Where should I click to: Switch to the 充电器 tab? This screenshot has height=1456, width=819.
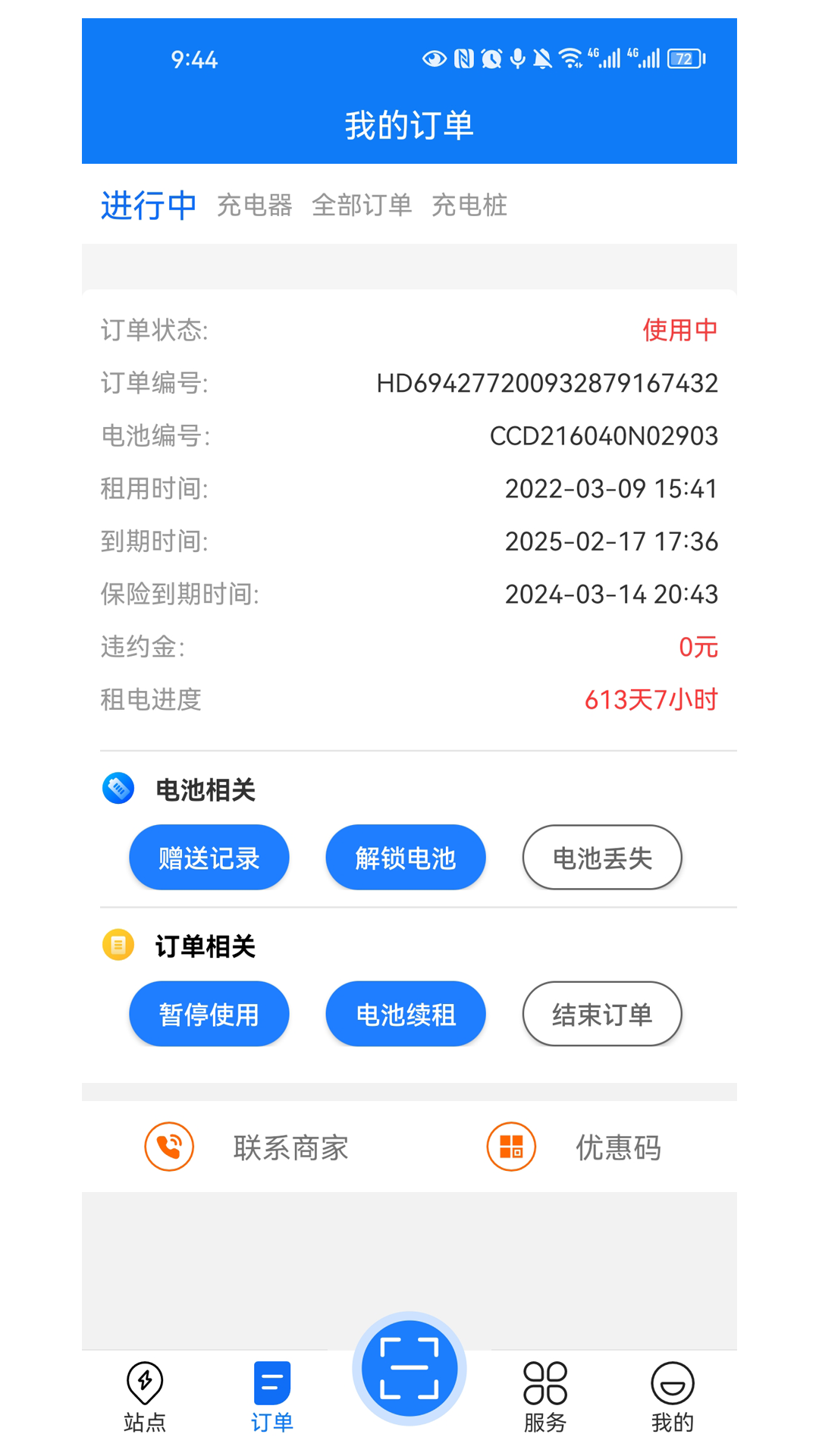click(254, 205)
